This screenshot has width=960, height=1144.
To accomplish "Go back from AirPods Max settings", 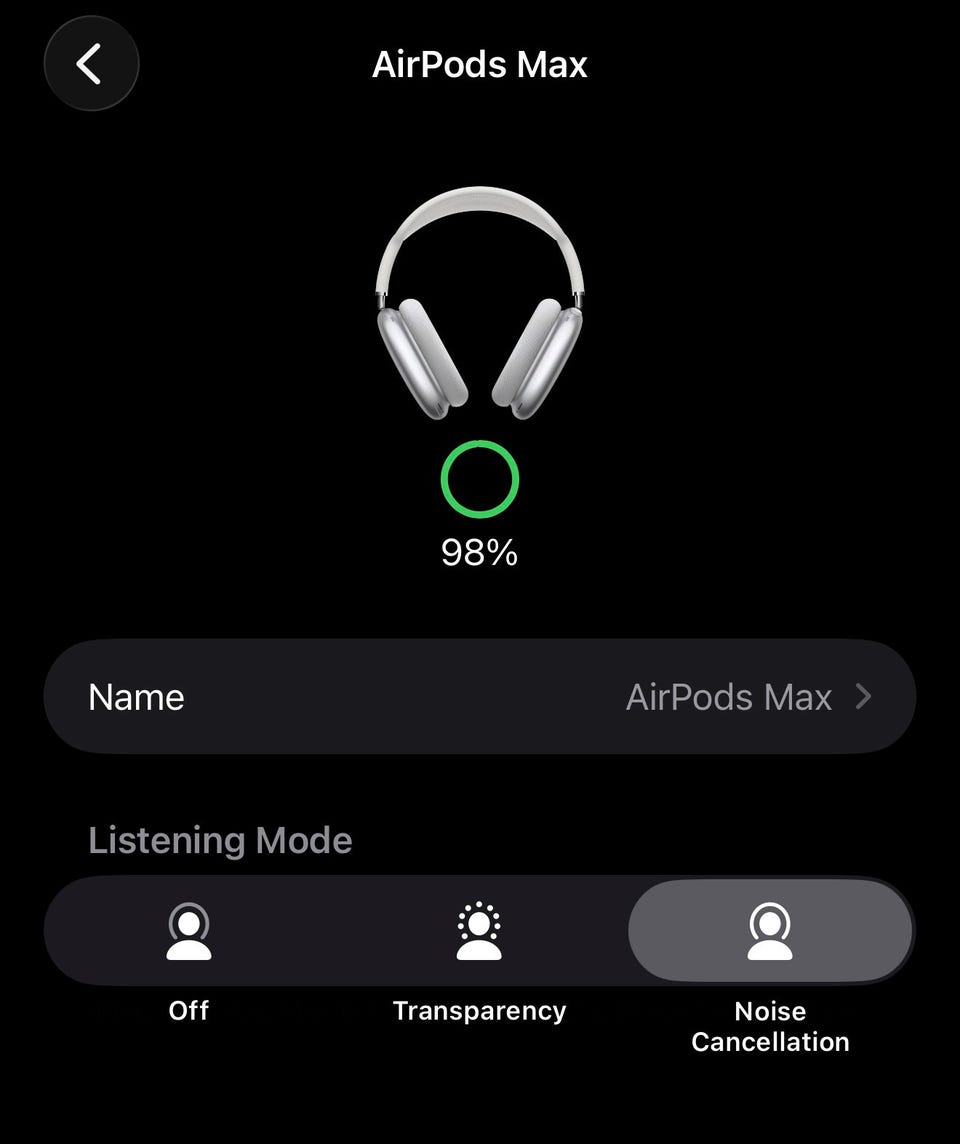I will point(91,65).
